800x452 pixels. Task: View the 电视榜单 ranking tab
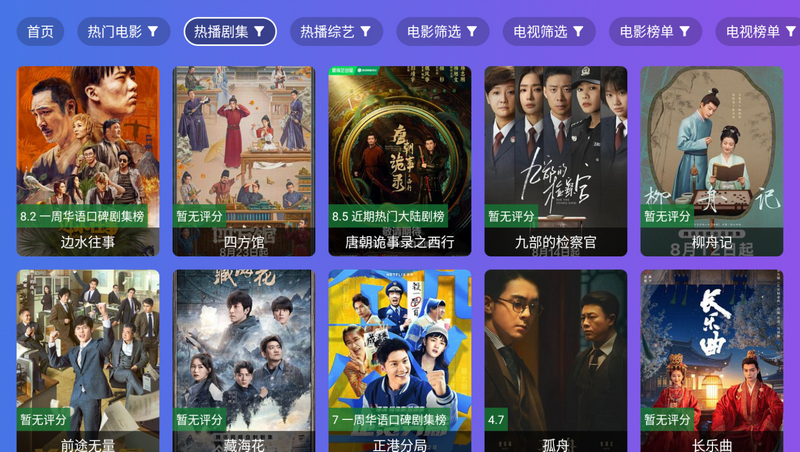pyautogui.click(x=757, y=32)
